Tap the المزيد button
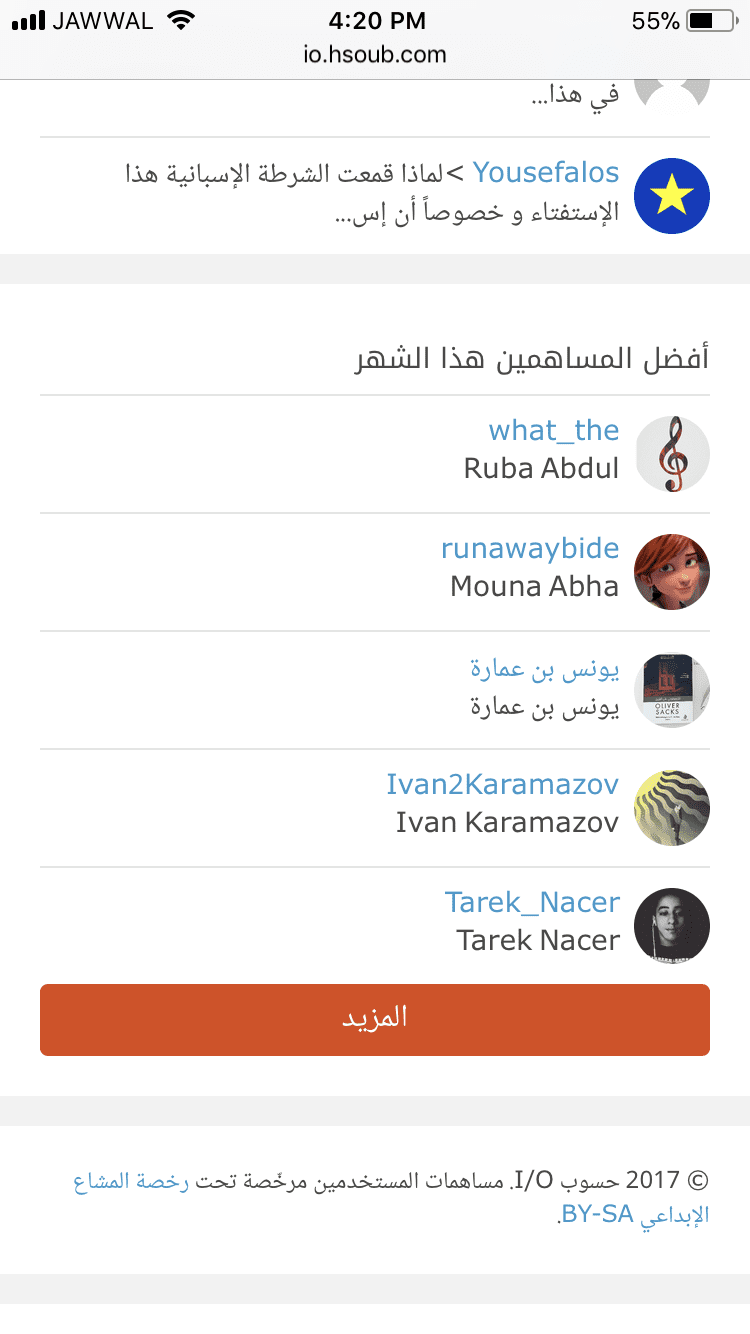750x1334 pixels. (x=375, y=1019)
